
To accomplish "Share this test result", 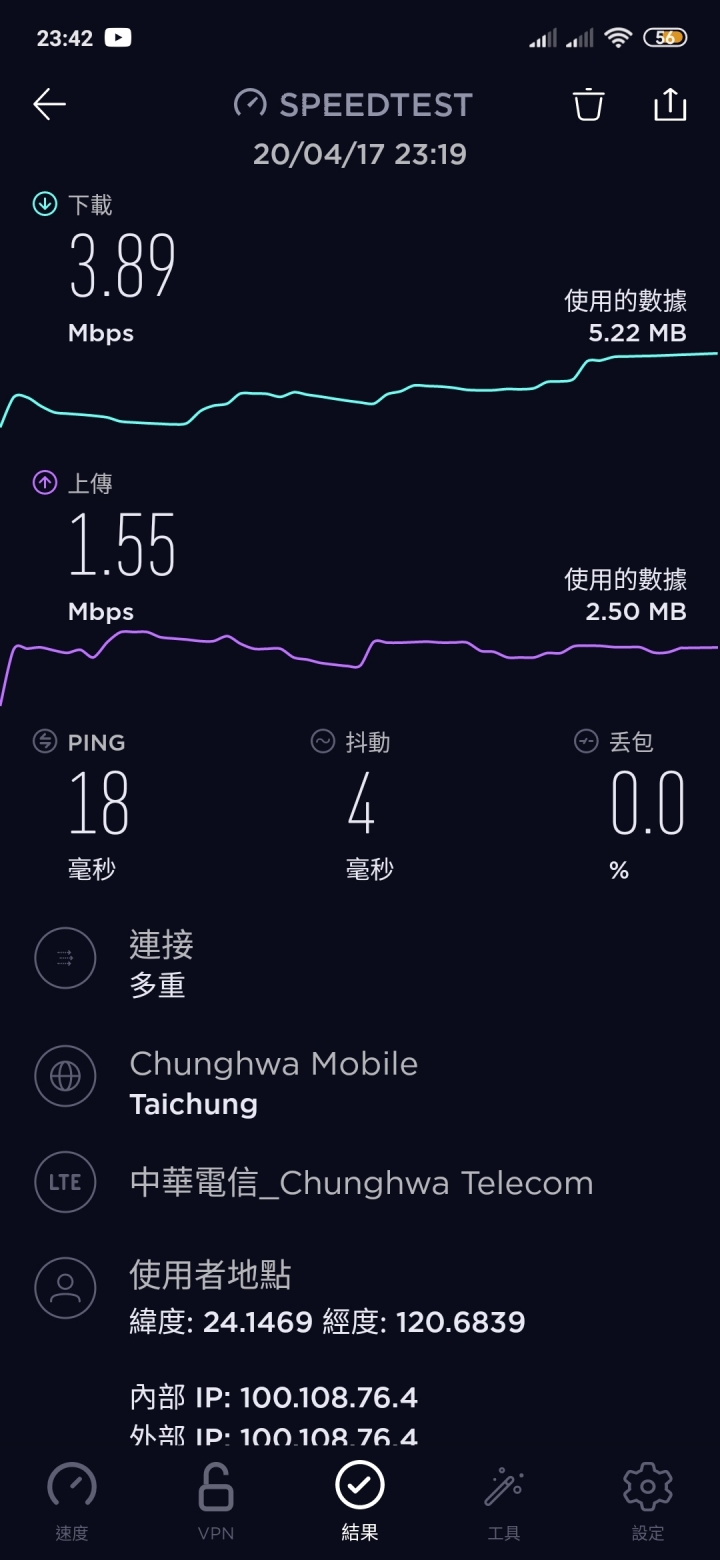I will point(670,104).
